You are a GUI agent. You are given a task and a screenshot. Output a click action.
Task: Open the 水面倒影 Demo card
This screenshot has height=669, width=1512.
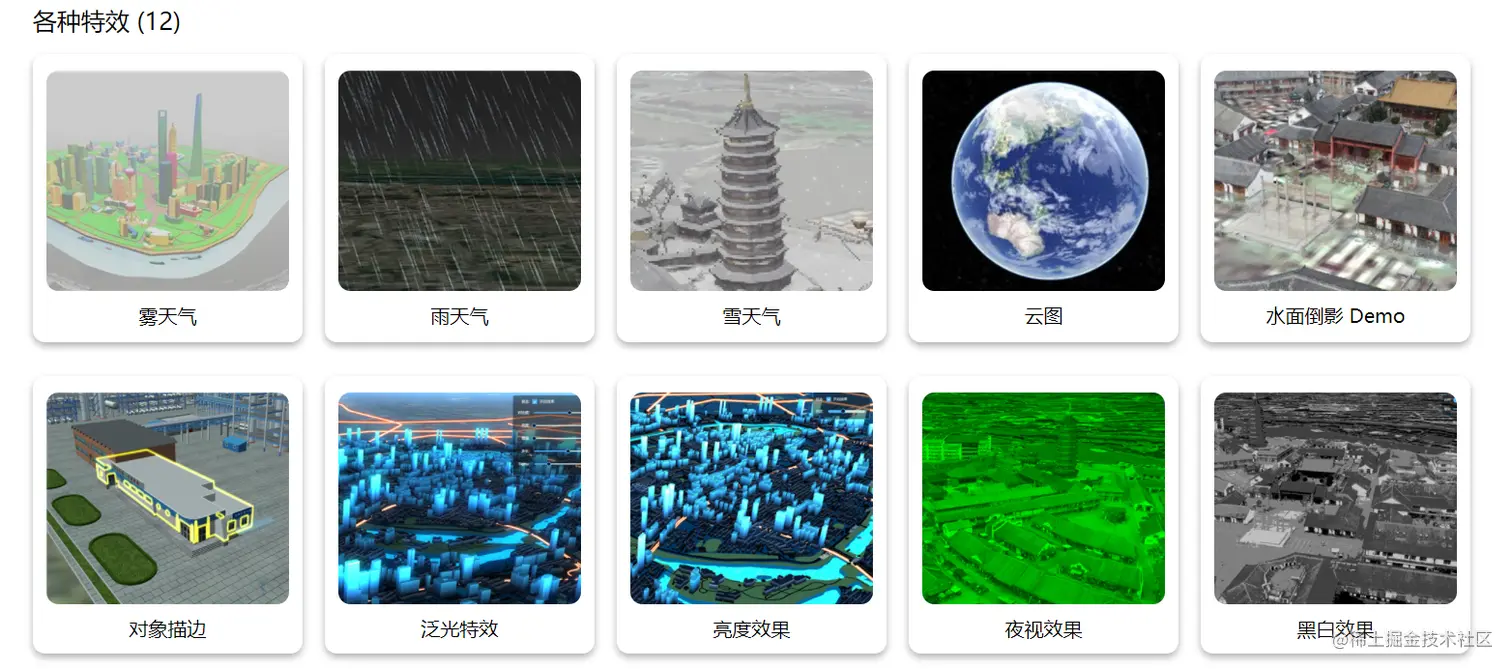coord(1335,181)
